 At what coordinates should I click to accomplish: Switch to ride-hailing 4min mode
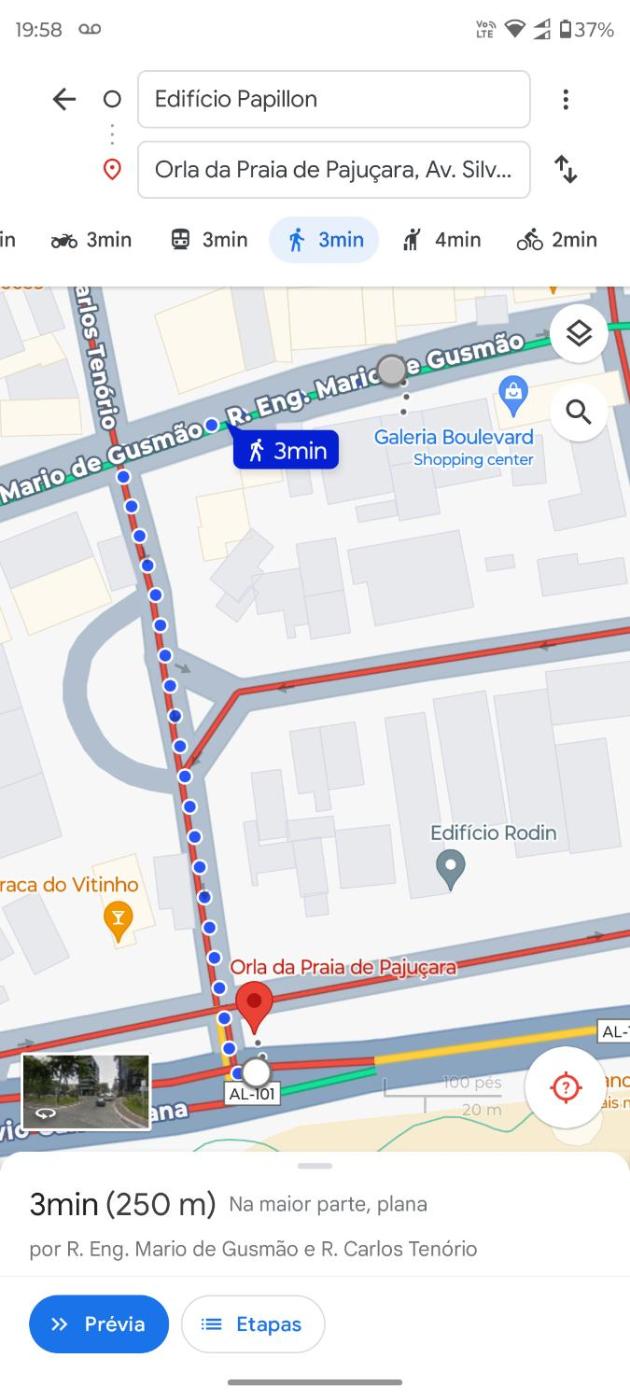440,240
